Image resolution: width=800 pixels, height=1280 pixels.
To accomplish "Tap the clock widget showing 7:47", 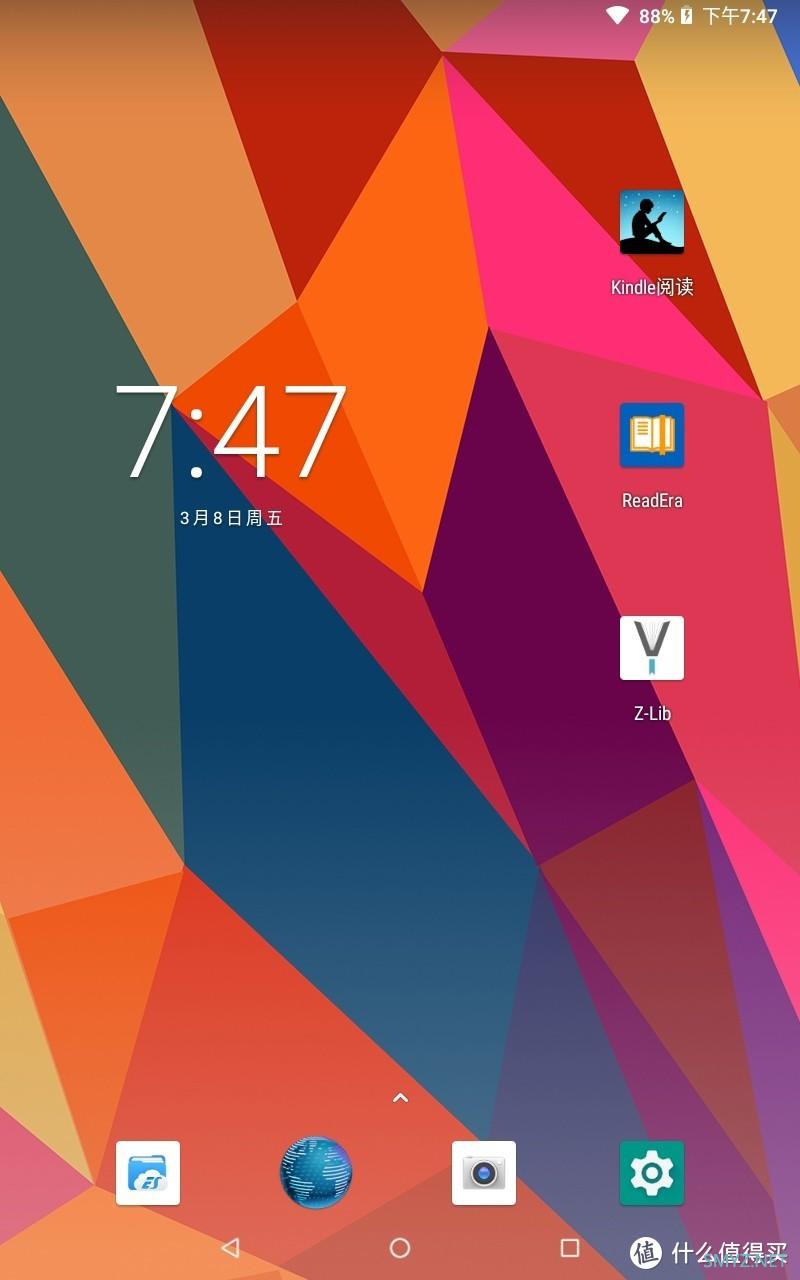I will coord(231,432).
